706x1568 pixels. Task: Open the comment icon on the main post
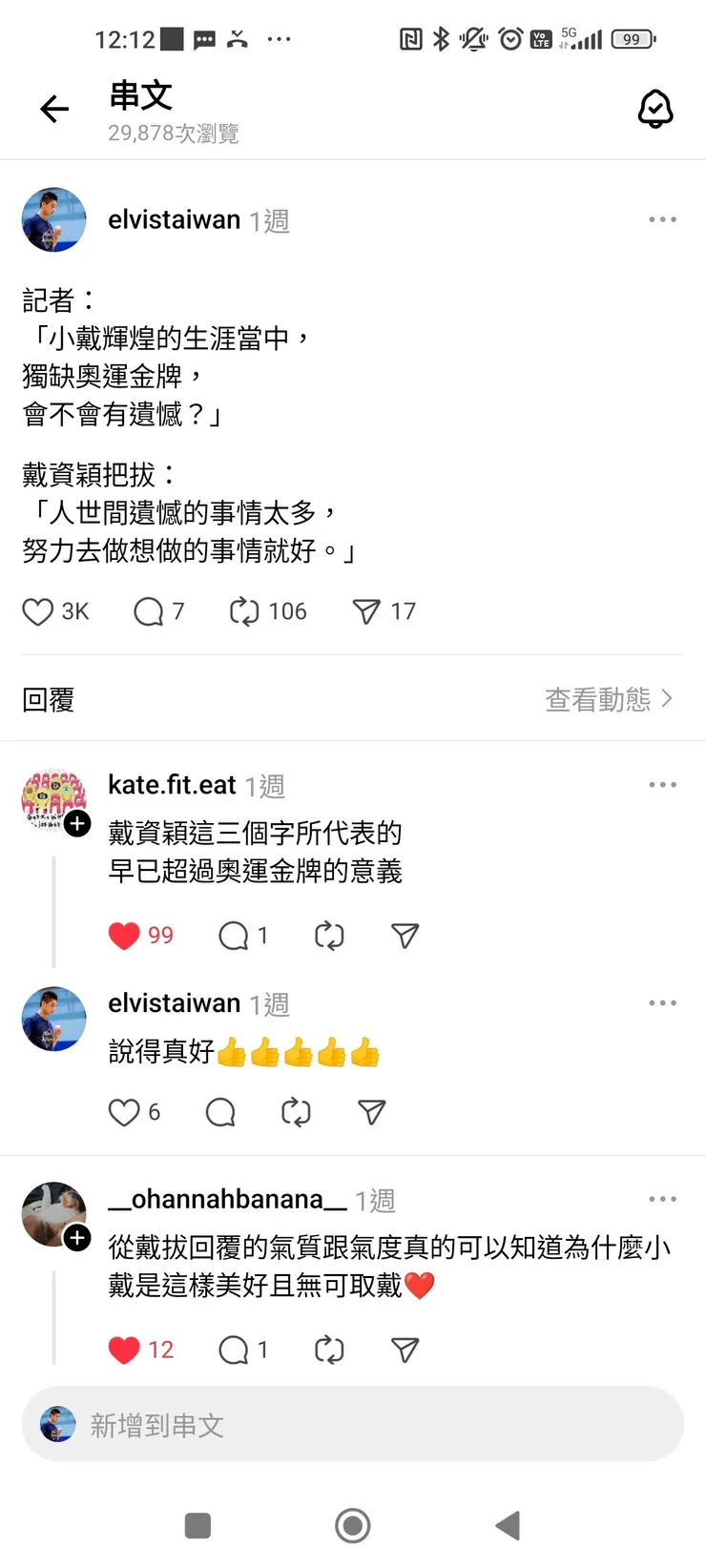coord(149,611)
